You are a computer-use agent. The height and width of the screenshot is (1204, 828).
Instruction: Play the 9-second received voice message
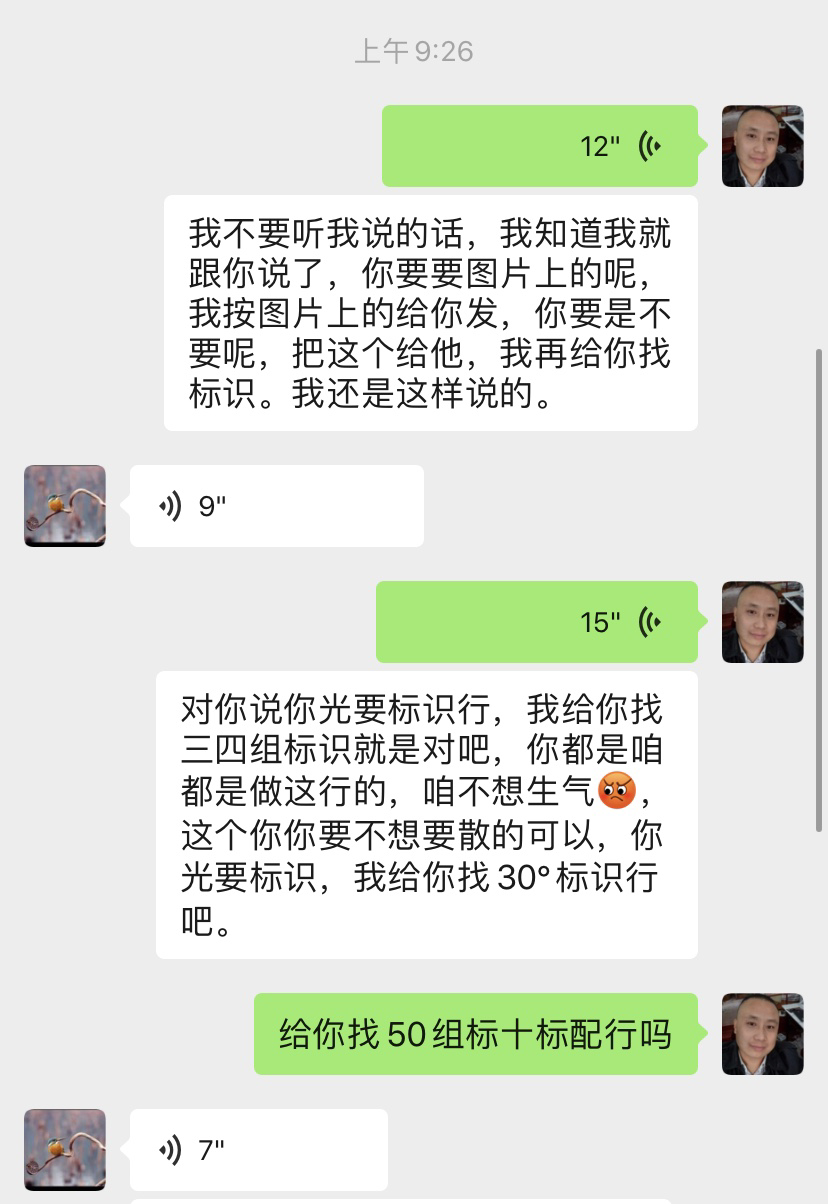click(276, 506)
